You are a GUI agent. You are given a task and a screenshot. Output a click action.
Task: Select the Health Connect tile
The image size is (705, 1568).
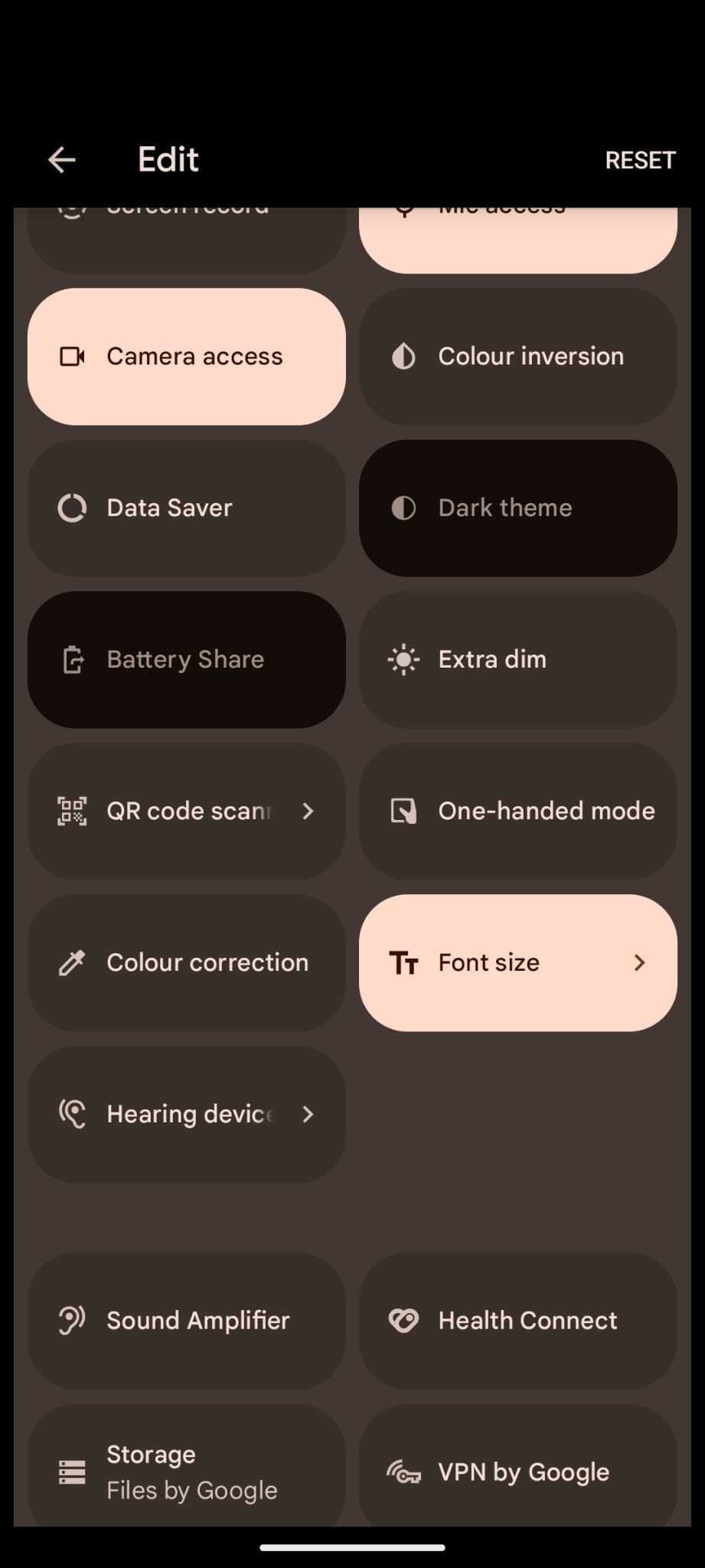(x=517, y=1321)
